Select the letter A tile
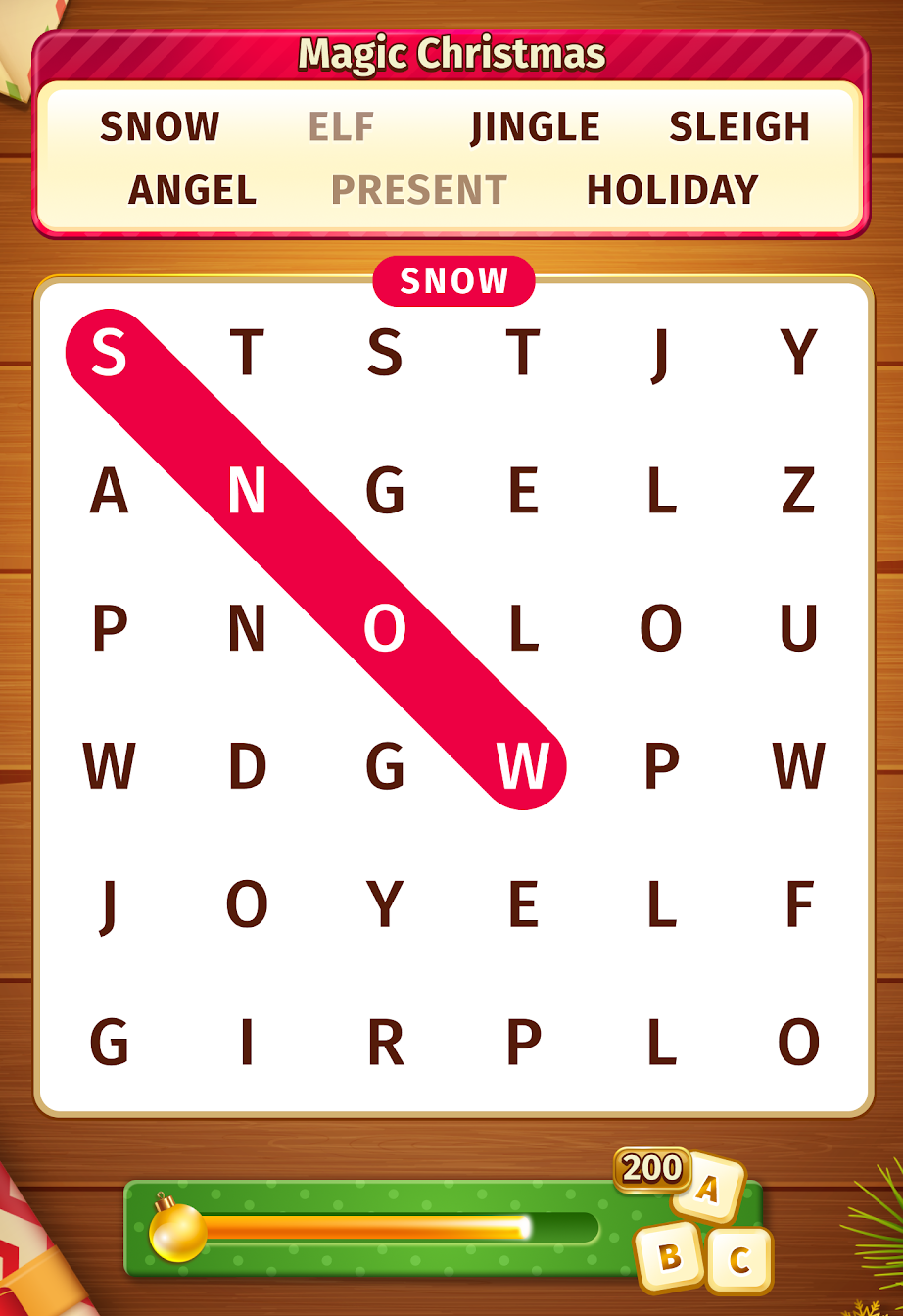Image resolution: width=903 pixels, height=1316 pixels. point(109,491)
